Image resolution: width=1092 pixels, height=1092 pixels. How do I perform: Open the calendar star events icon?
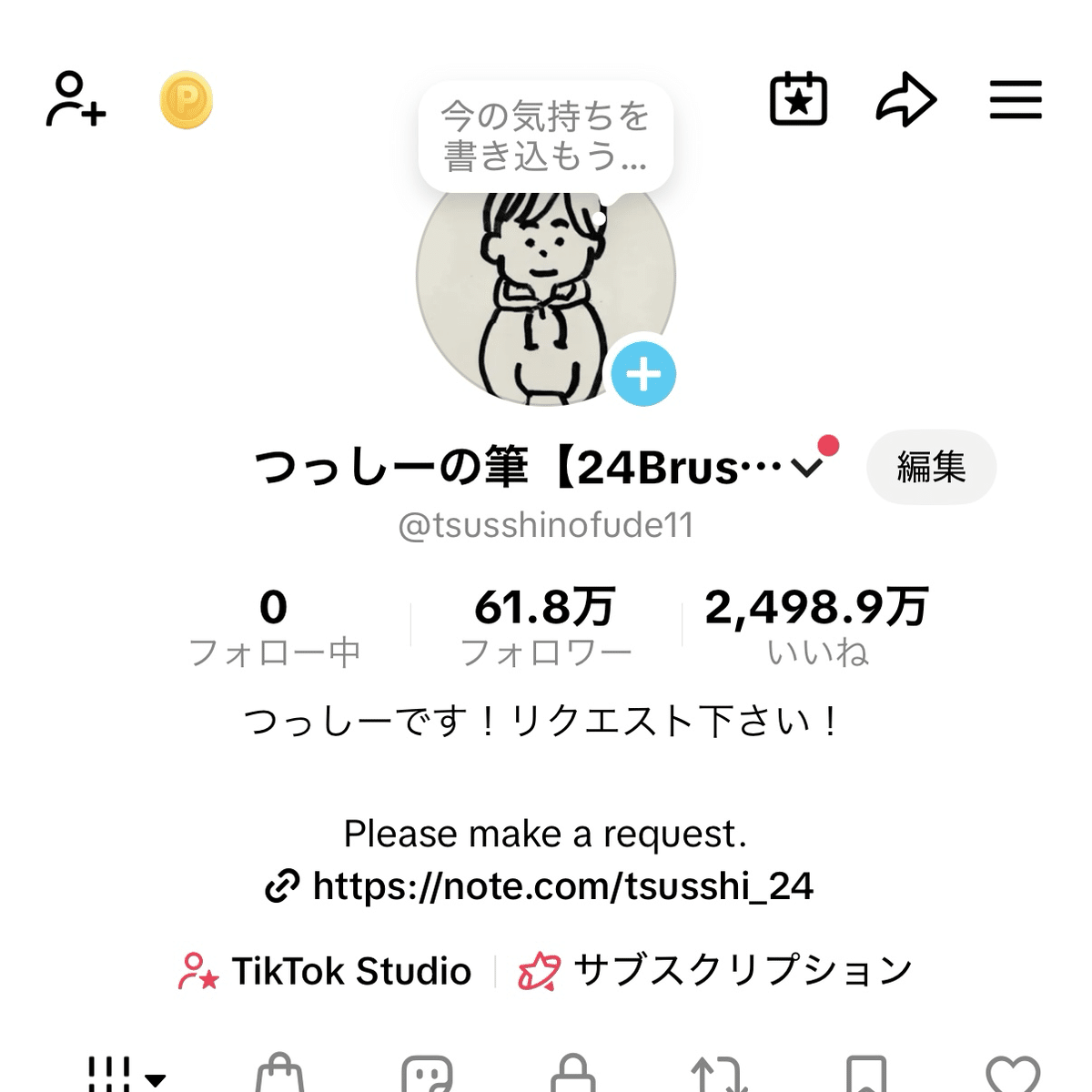click(x=798, y=98)
